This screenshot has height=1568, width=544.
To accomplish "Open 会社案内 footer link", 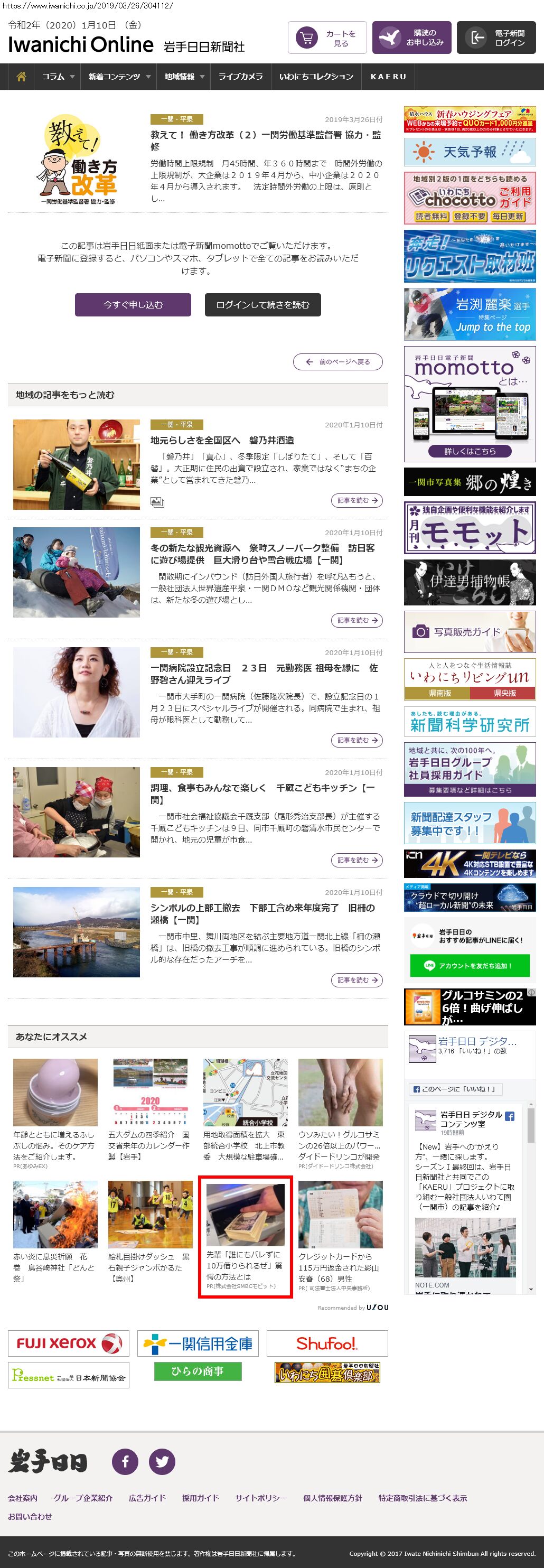I will click(x=23, y=1498).
